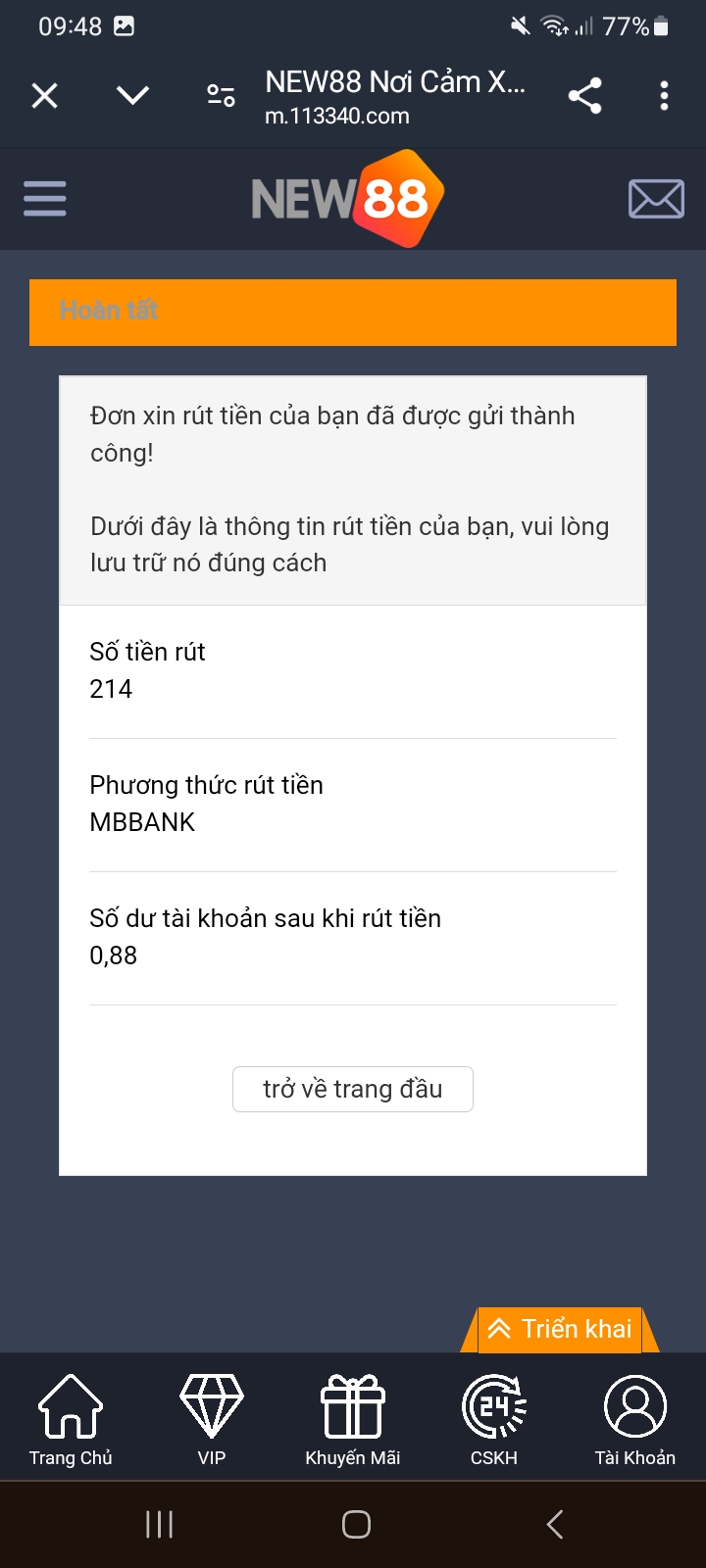
Task: Minimize the browser with the down chevron
Action: tap(132, 95)
